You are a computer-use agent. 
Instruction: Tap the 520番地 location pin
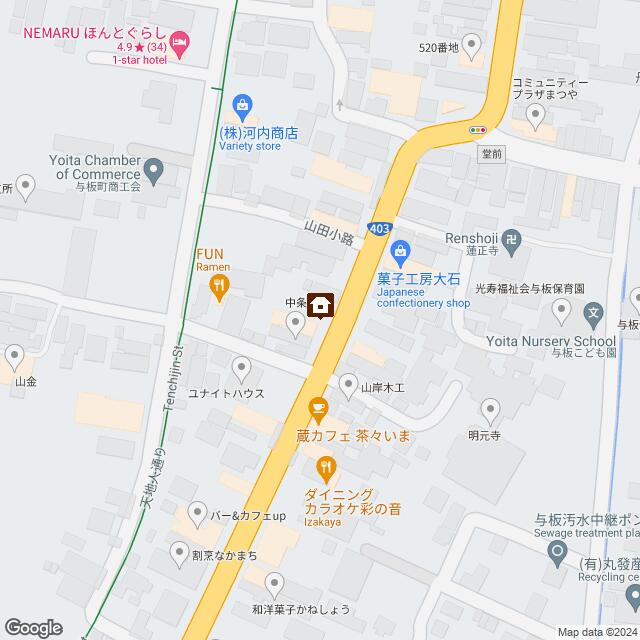click(x=473, y=43)
